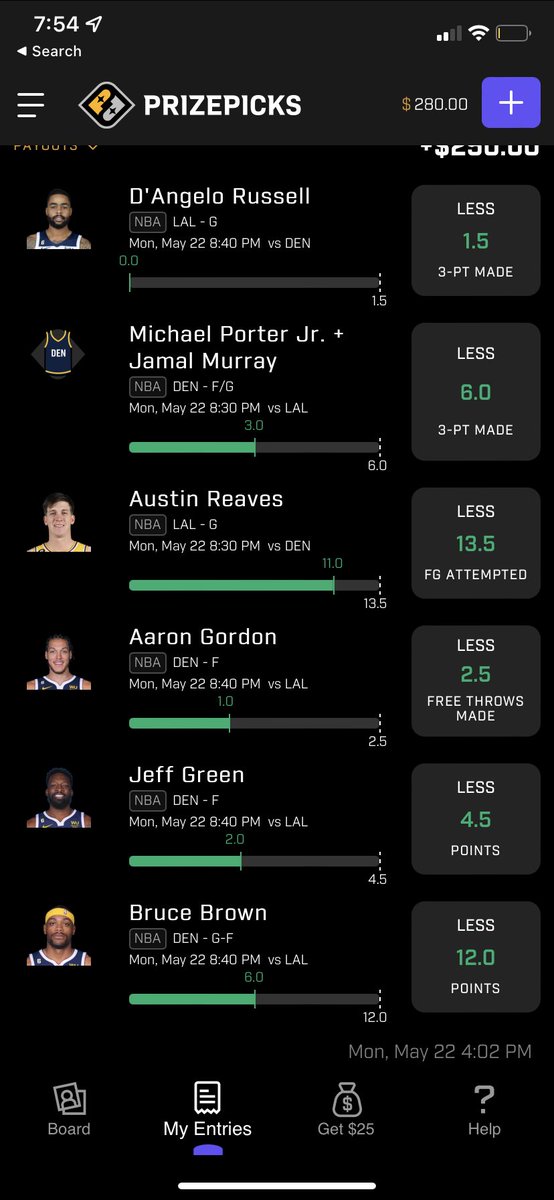Tap the $280.00 account balance
Image resolution: width=554 pixels, height=1200 pixels.
[x=435, y=104]
